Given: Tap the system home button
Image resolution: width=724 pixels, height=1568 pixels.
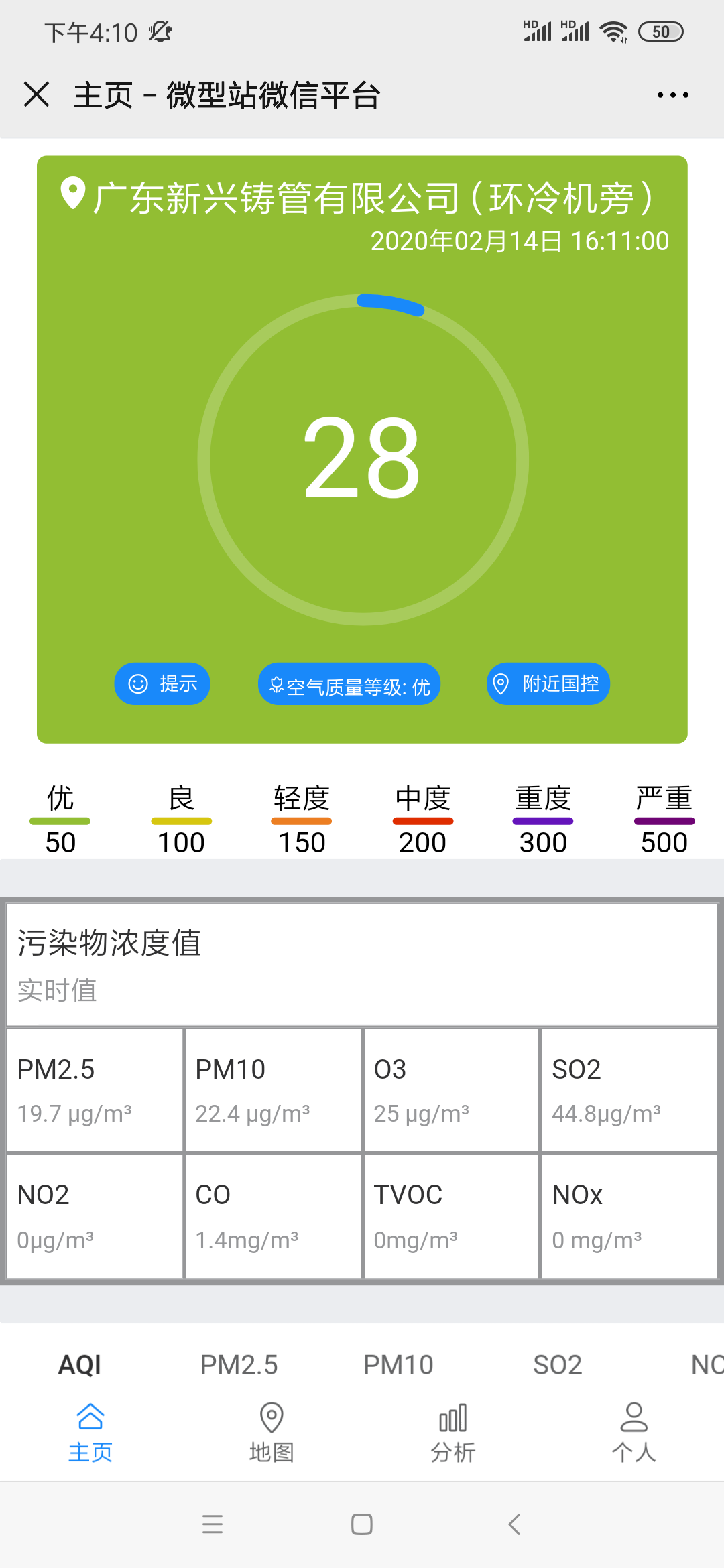Looking at the screenshot, I should coord(362,1524).
